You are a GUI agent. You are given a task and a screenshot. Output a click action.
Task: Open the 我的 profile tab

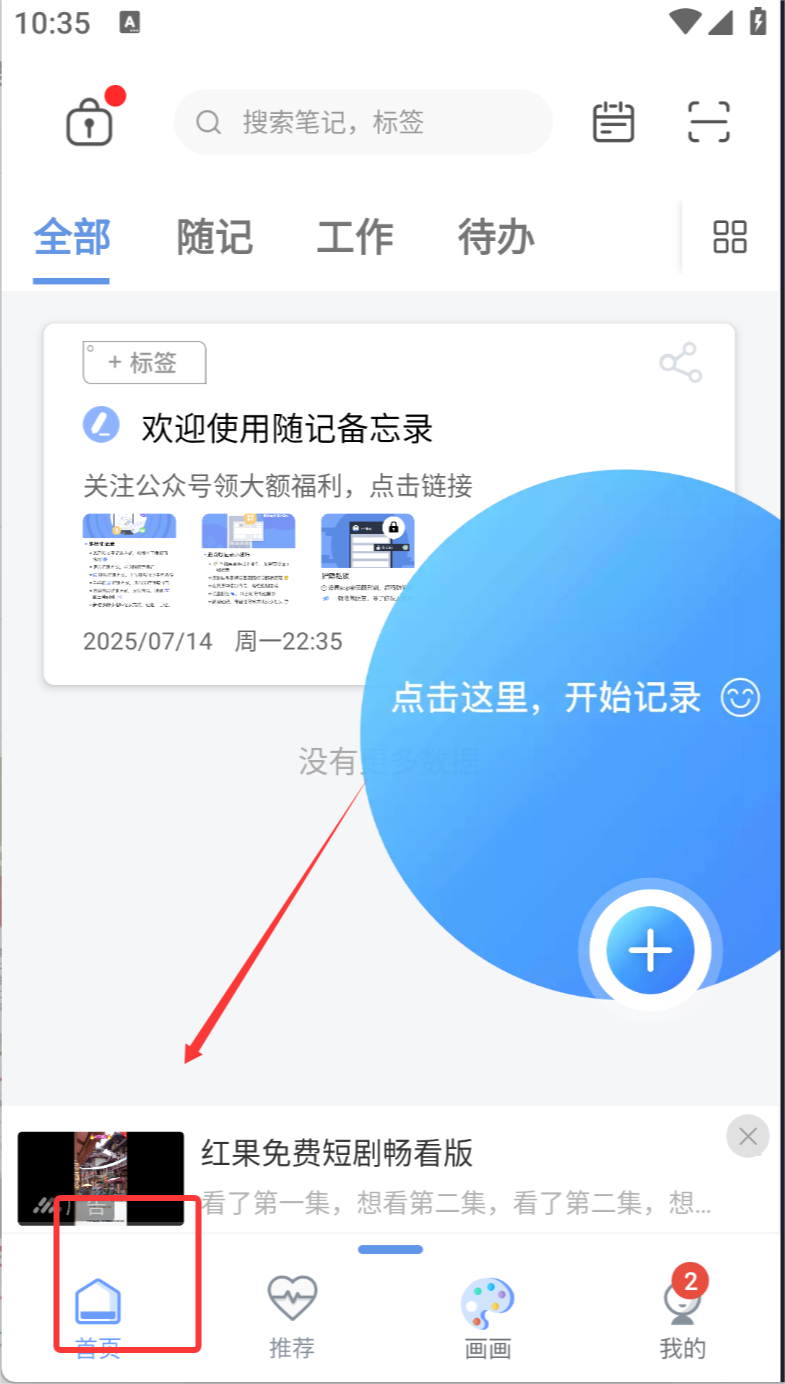click(x=683, y=1315)
